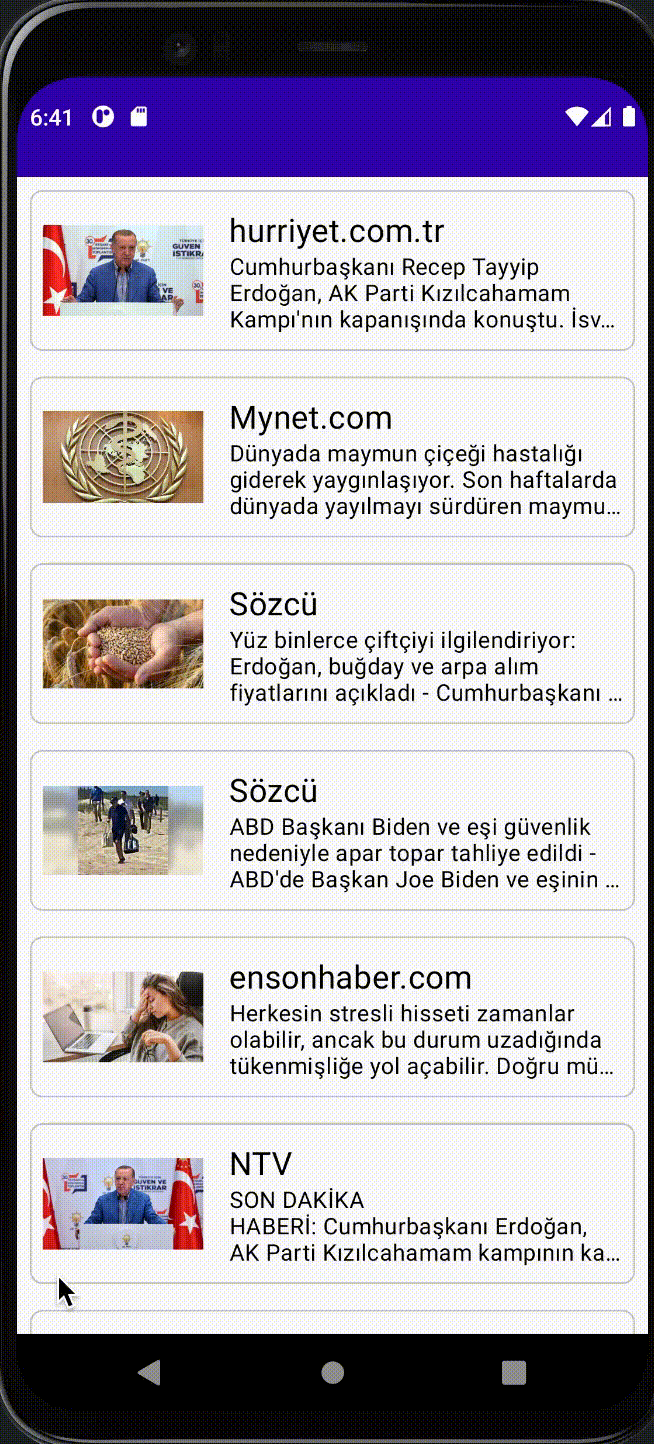Read the Sözcü article about wheat prices
The image size is (654, 1444).
point(332,644)
